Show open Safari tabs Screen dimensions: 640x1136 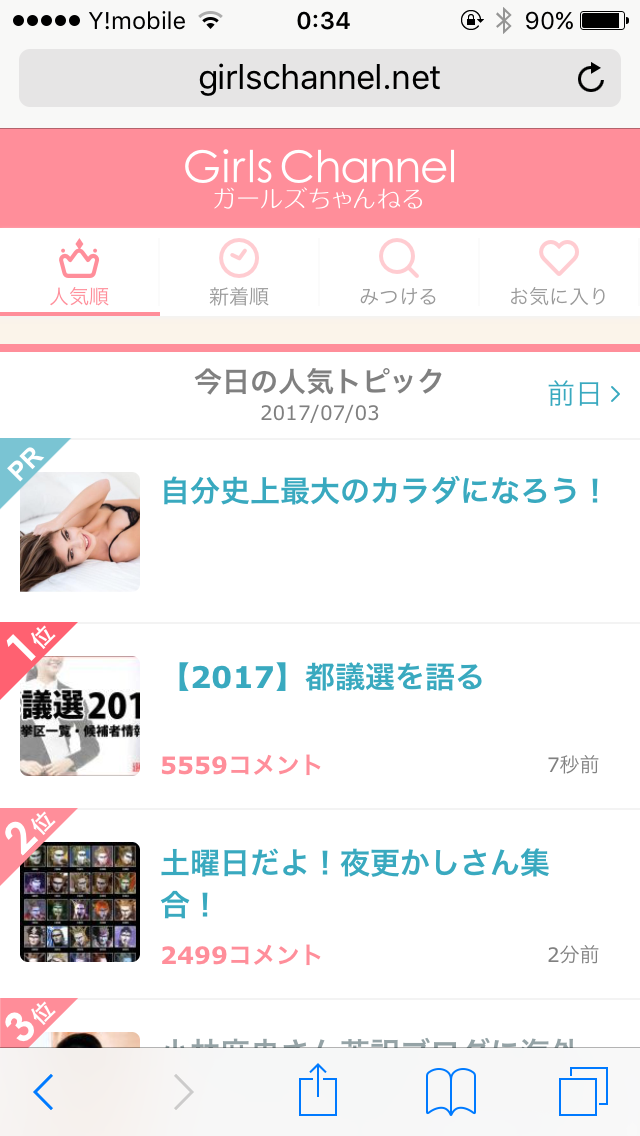pos(583,1091)
